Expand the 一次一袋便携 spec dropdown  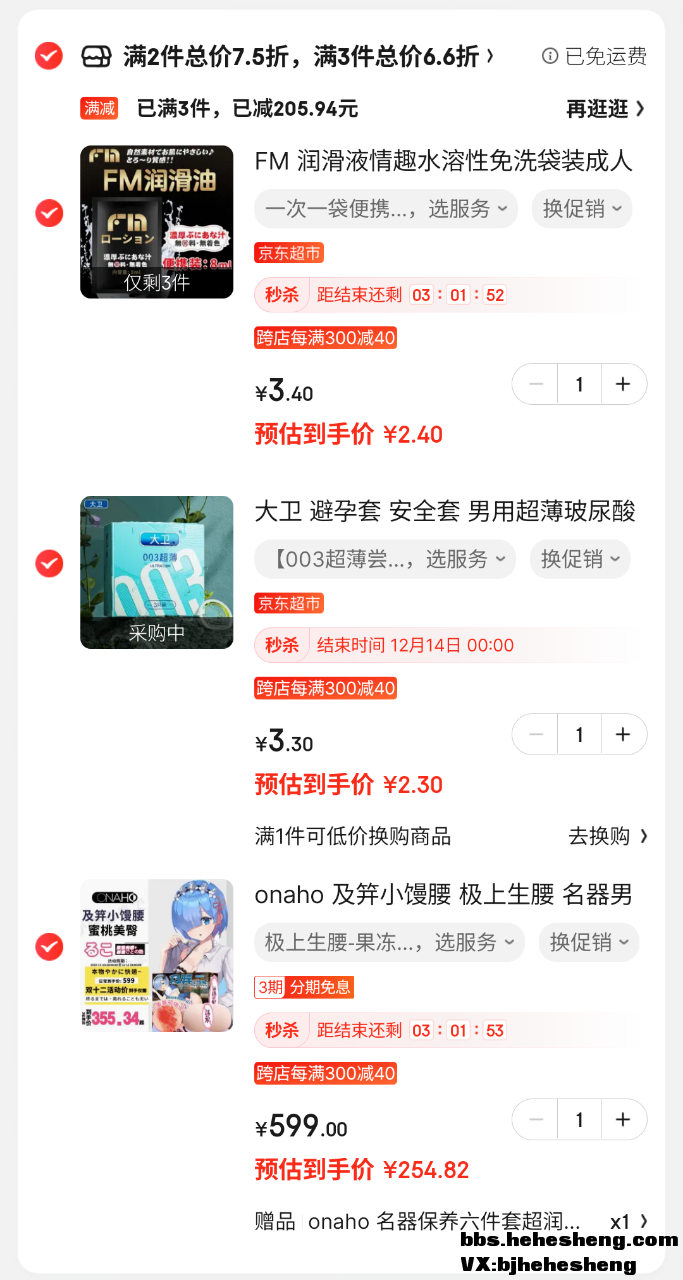386,209
